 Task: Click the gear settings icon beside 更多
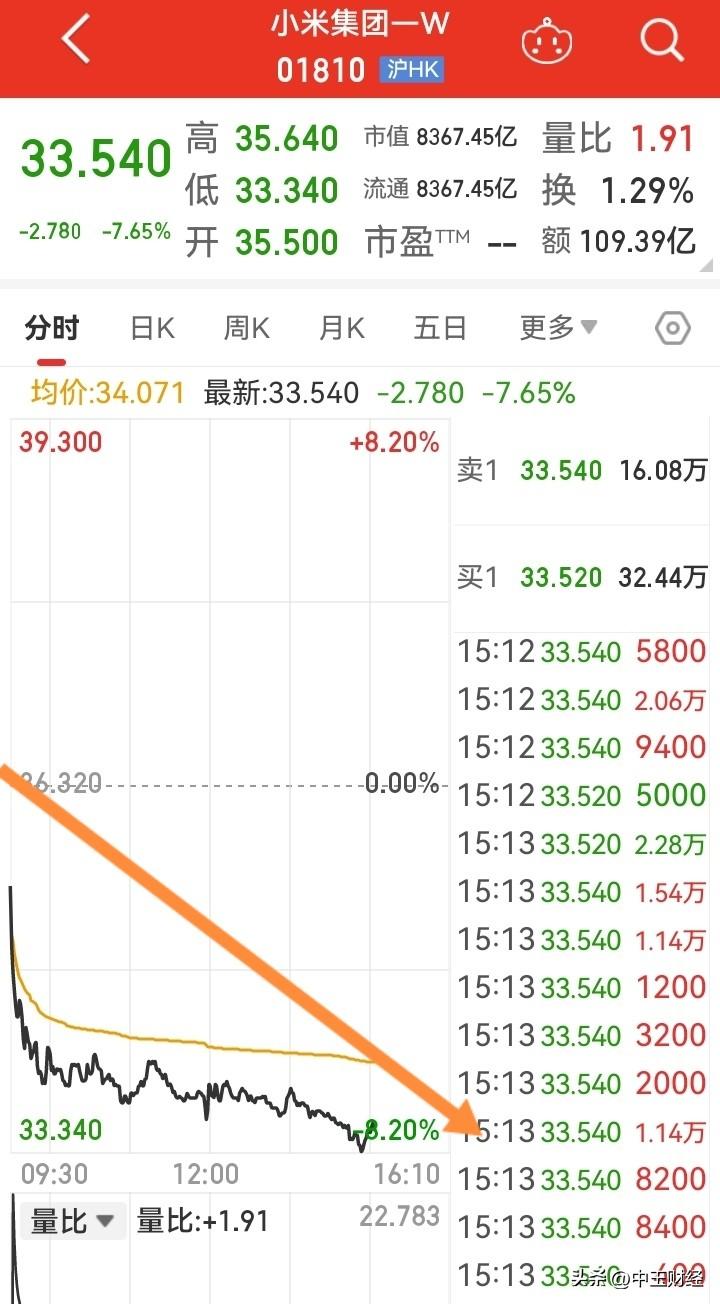[672, 327]
